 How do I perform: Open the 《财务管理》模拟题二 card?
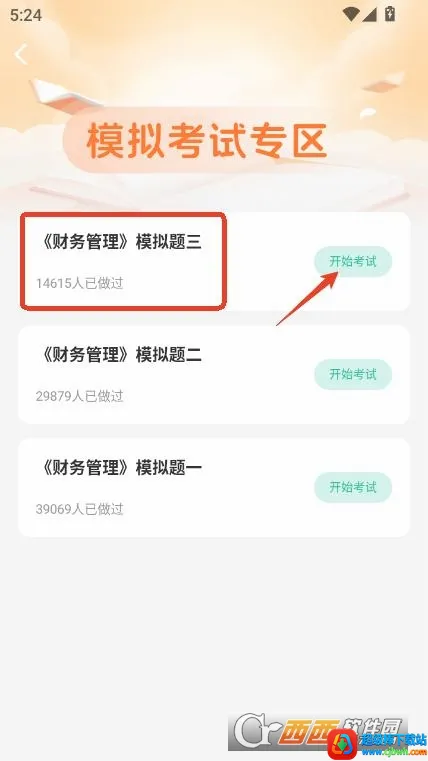pos(214,374)
